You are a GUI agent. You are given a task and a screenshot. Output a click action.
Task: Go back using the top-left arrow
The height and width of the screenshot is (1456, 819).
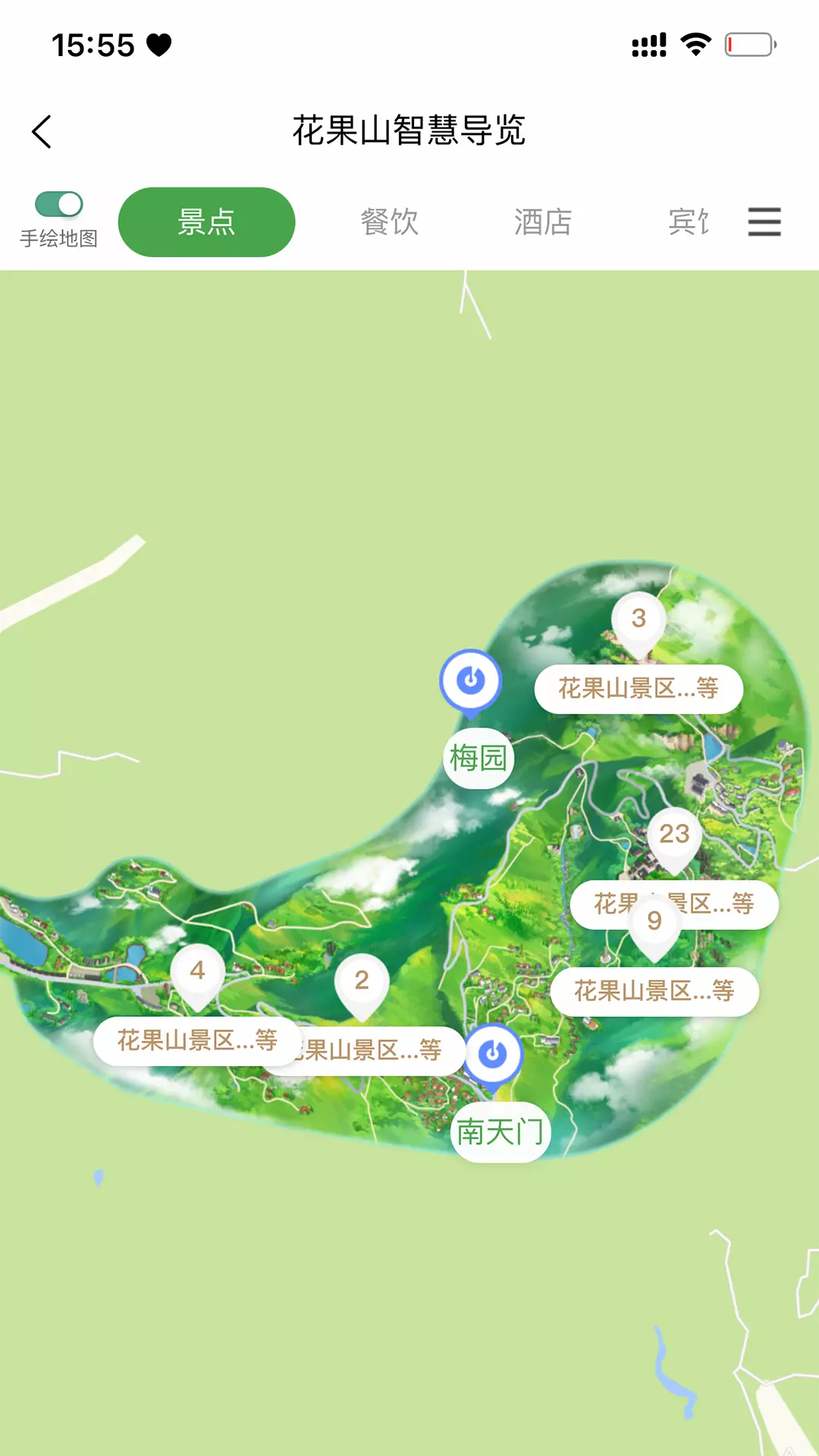(x=42, y=132)
